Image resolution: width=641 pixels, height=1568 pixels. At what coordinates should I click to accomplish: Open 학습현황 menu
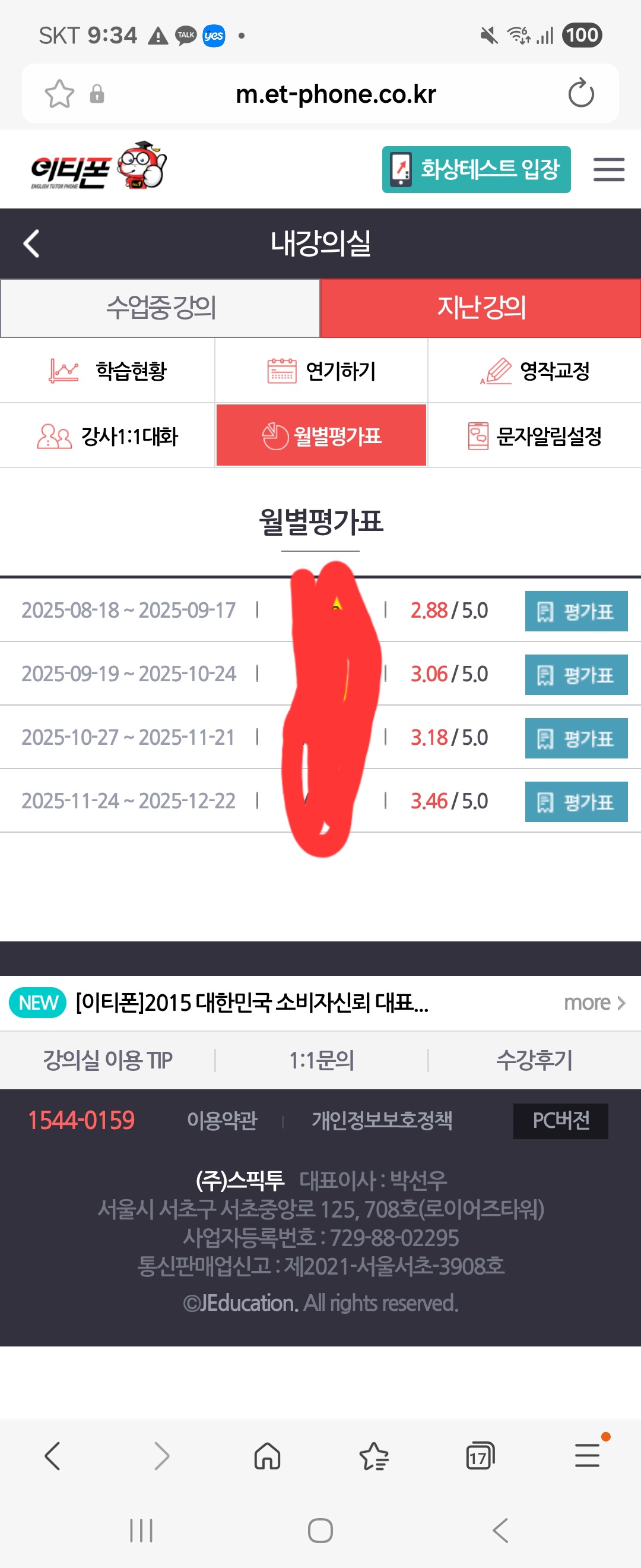[x=107, y=371]
